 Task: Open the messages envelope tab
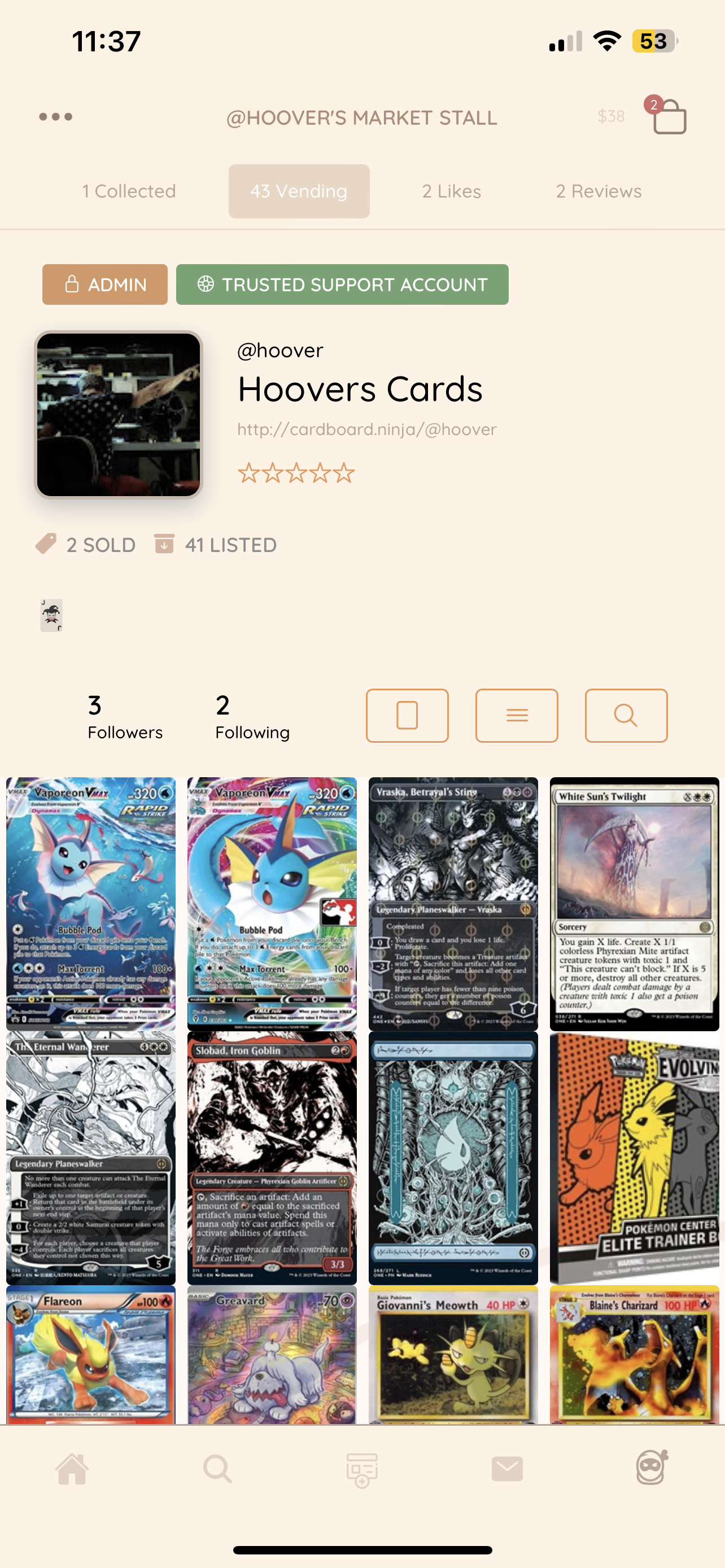pos(506,1469)
